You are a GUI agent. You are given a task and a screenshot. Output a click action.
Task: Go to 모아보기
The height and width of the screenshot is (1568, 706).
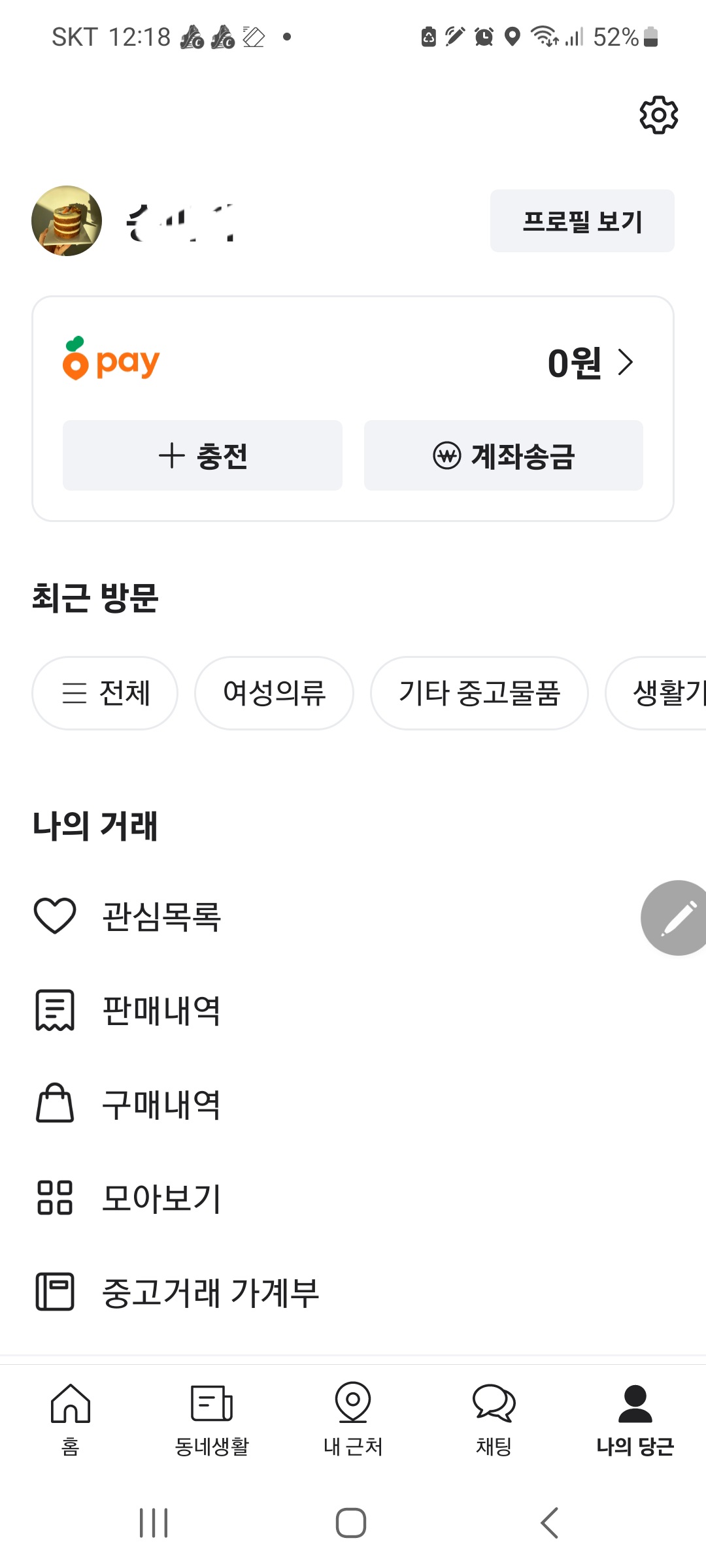(x=161, y=1198)
